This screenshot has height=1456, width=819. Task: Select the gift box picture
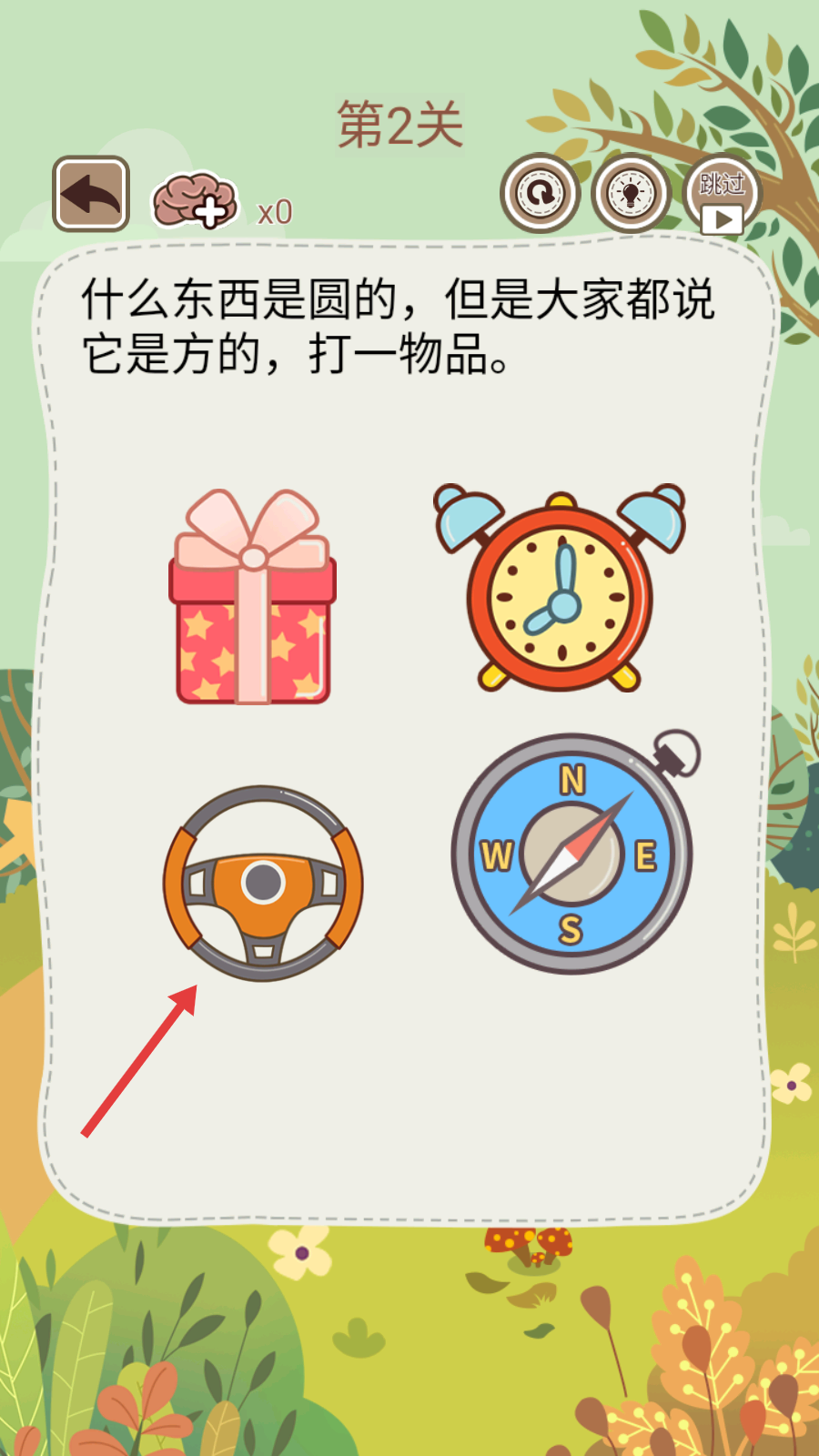[252, 598]
